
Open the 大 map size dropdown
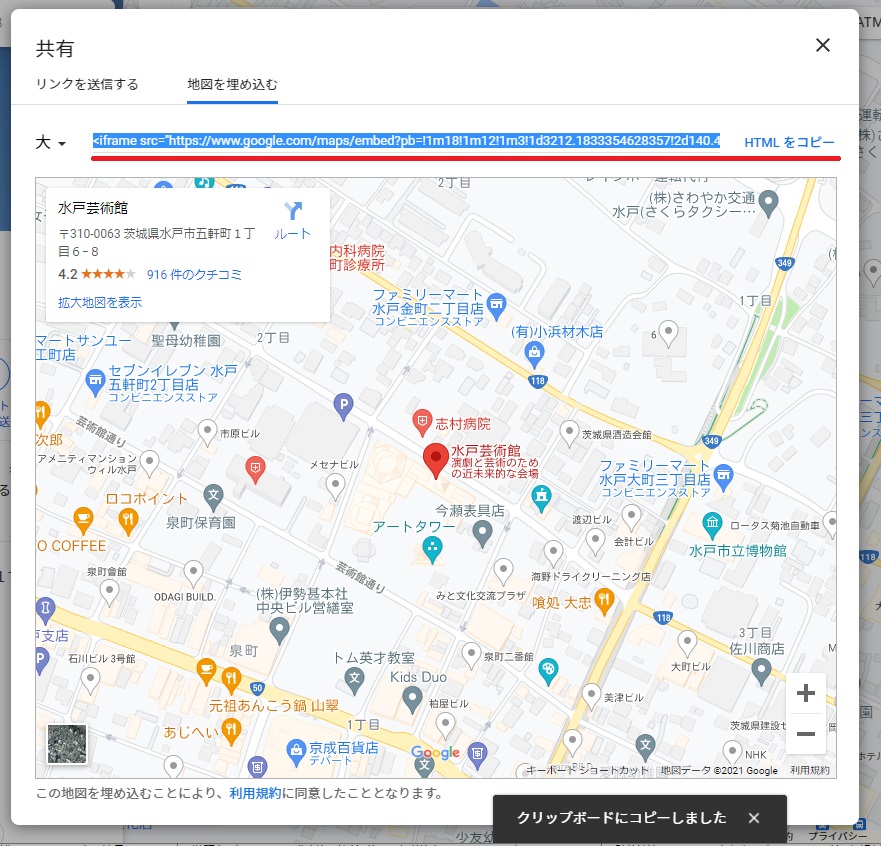click(x=51, y=143)
